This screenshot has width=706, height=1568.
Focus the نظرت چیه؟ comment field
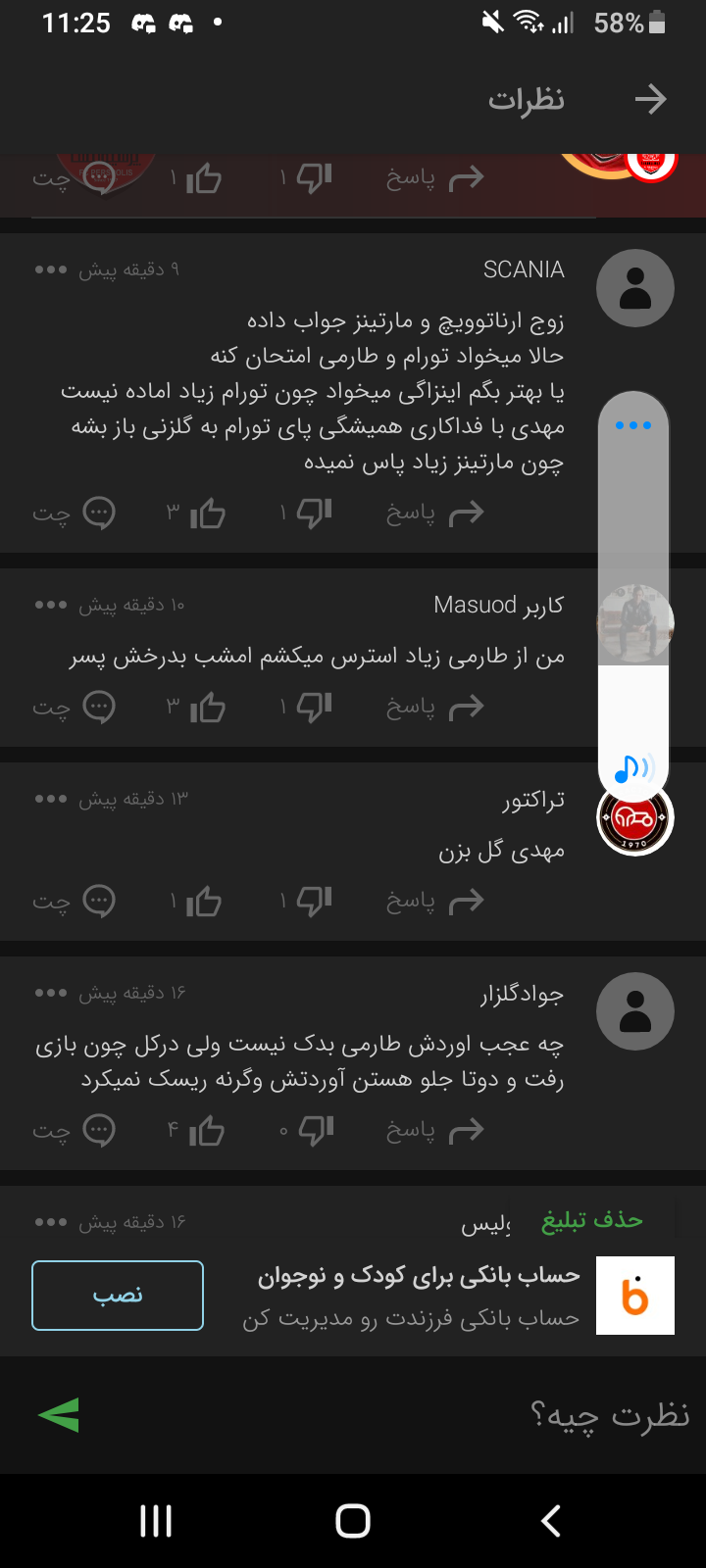tap(392, 1415)
